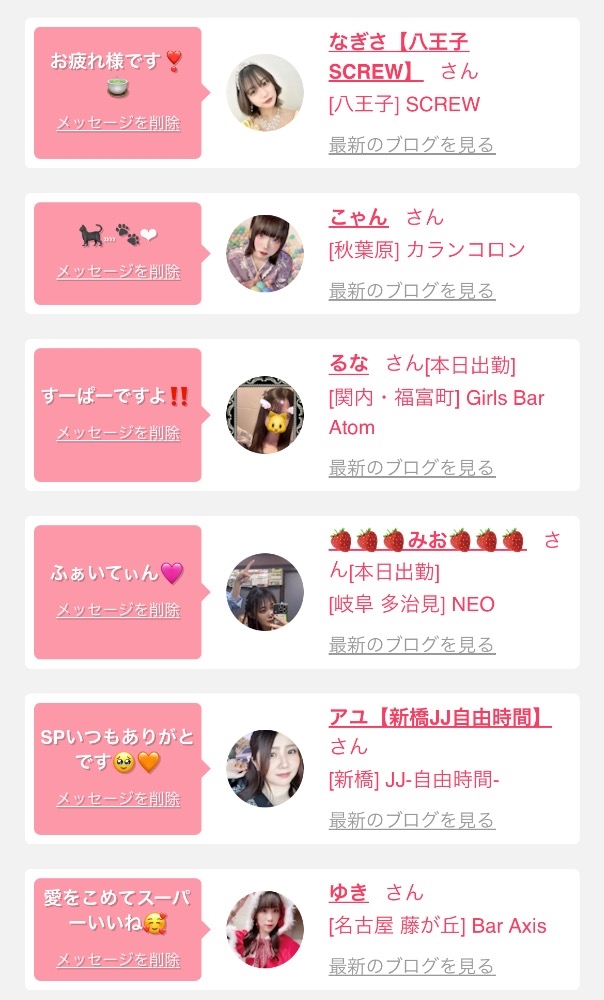Open なぎさ【八王子SCREW】 profile link
The width and height of the screenshot is (604, 1000).
pyautogui.click(x=398, y=43)
